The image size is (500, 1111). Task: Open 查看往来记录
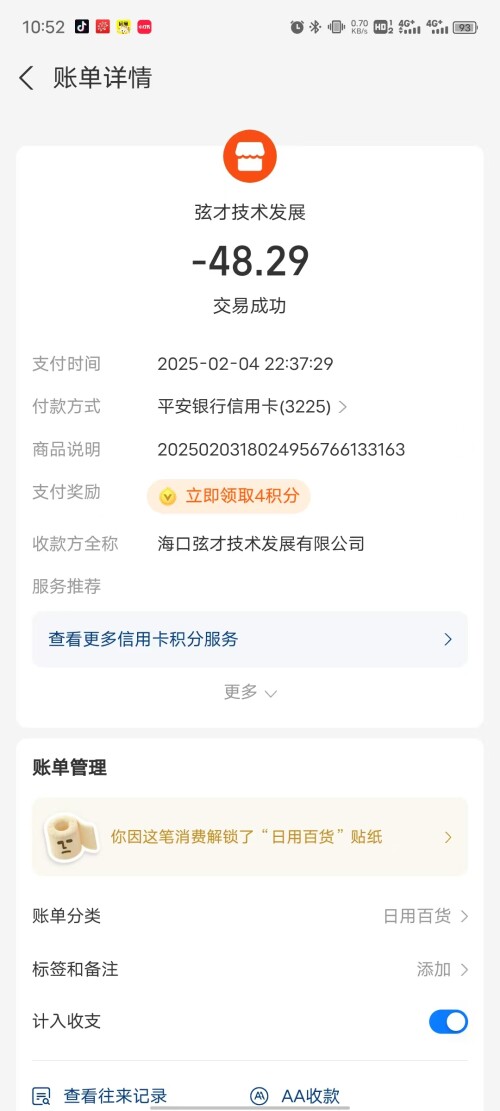[x=101, y=1096]
